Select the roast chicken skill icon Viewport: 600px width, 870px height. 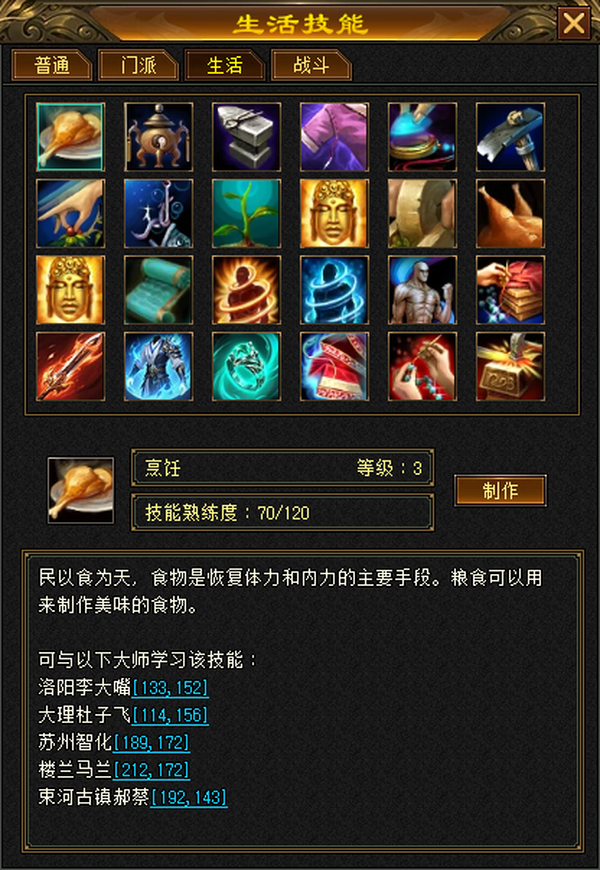pos(510,213)
